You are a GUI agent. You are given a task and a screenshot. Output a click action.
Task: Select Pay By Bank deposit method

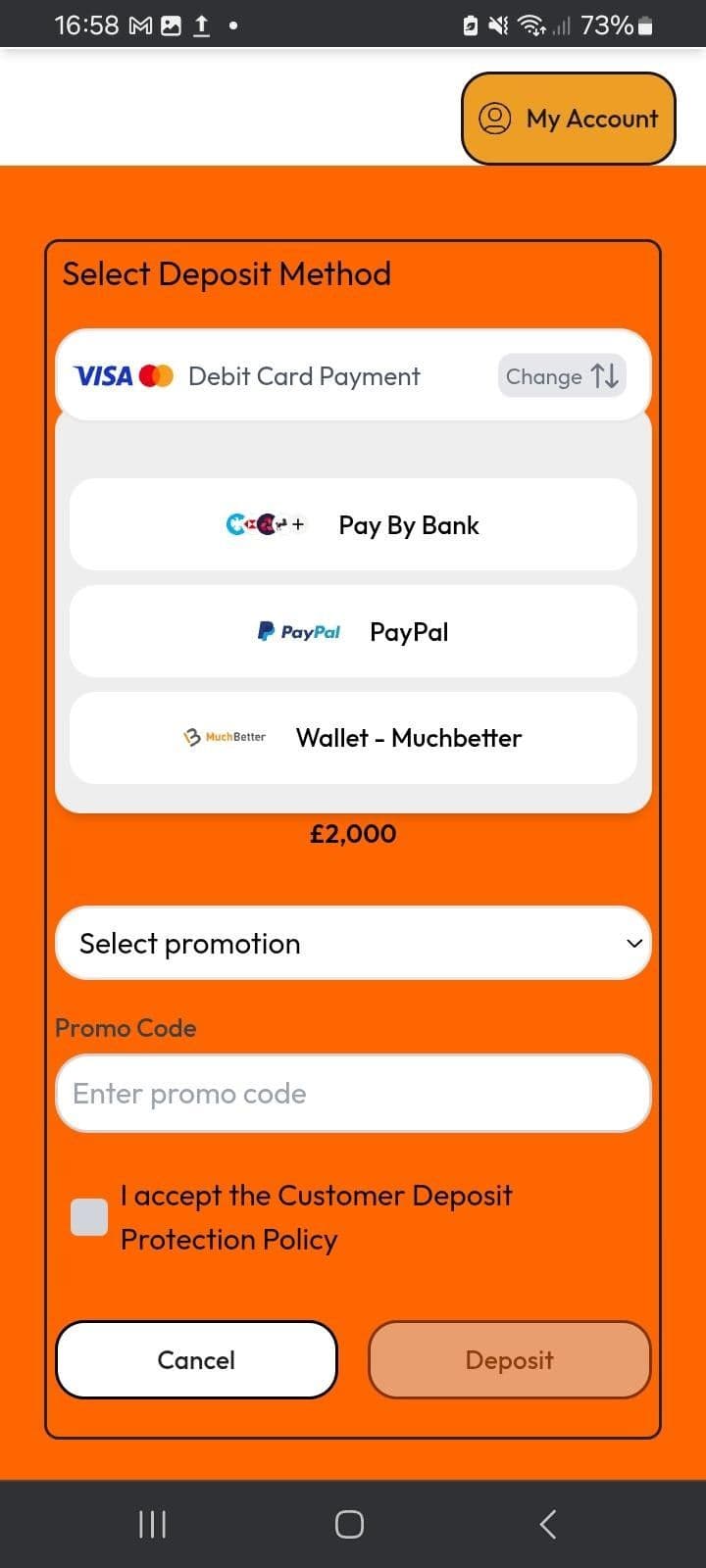[x=353, y=525]
